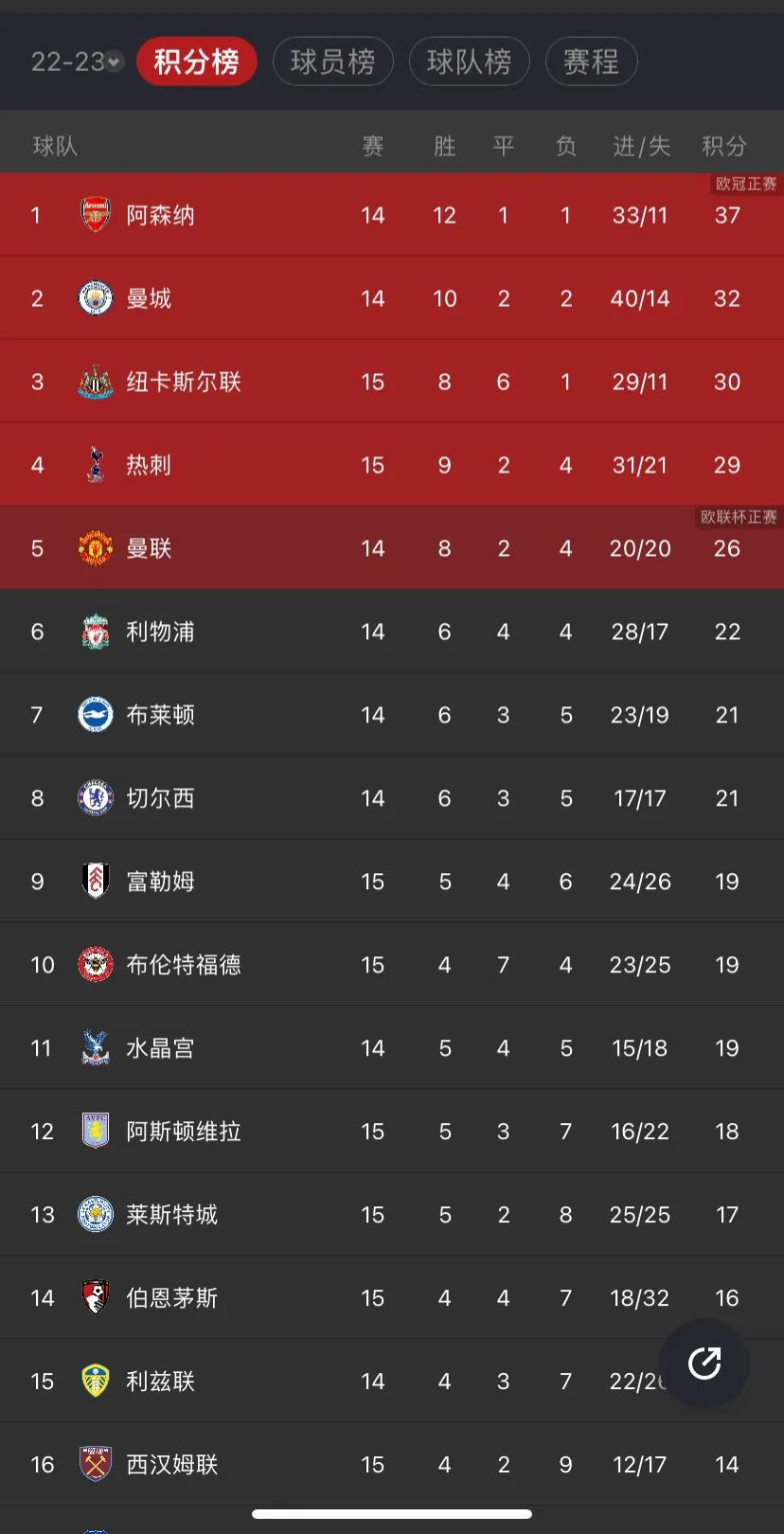Click the 进/失 column header

tap(640, 146)
